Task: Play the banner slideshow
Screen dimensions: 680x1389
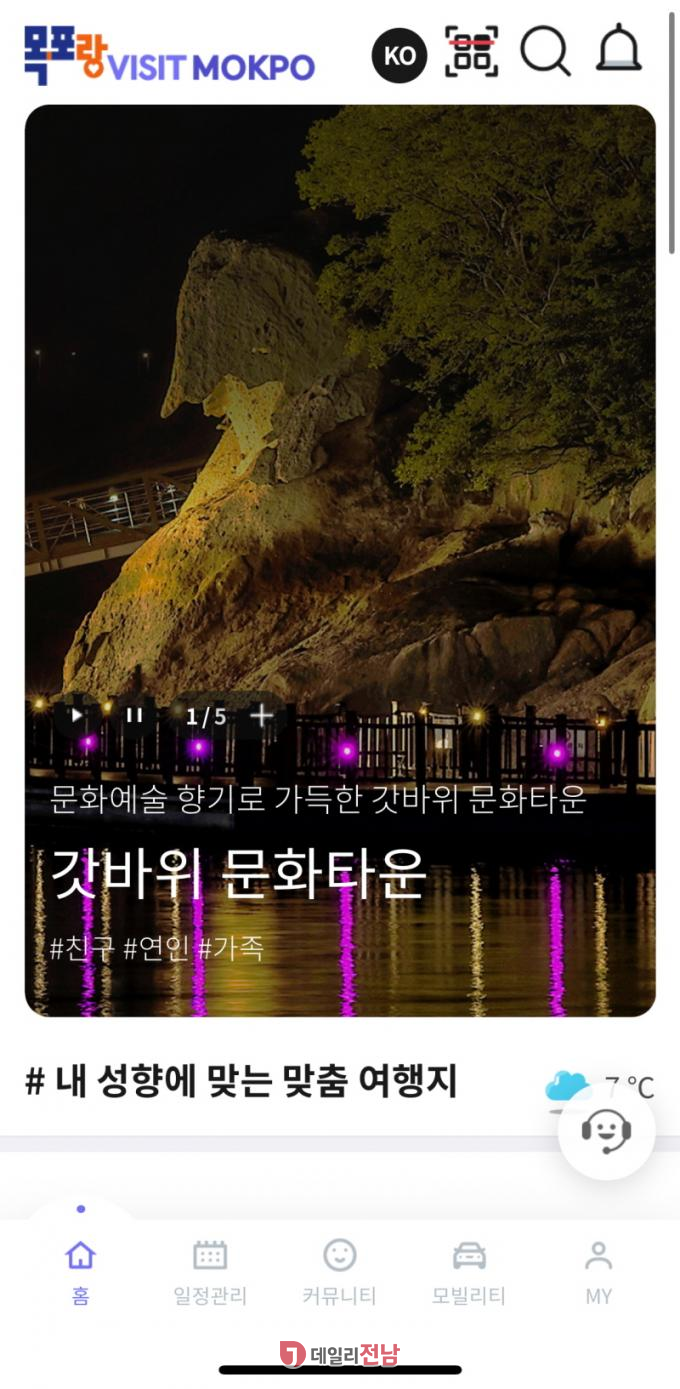Action: [x=77, y=716]
